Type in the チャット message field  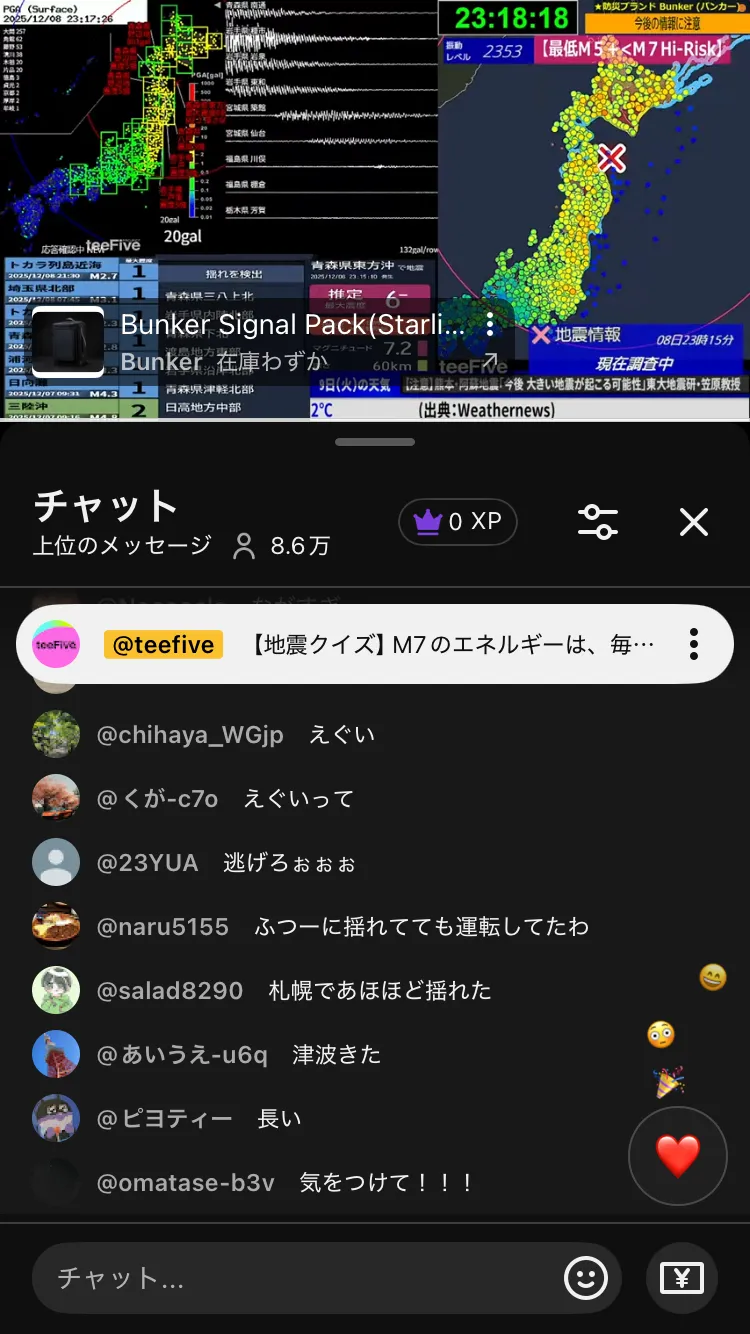(x=300, y=1278)
